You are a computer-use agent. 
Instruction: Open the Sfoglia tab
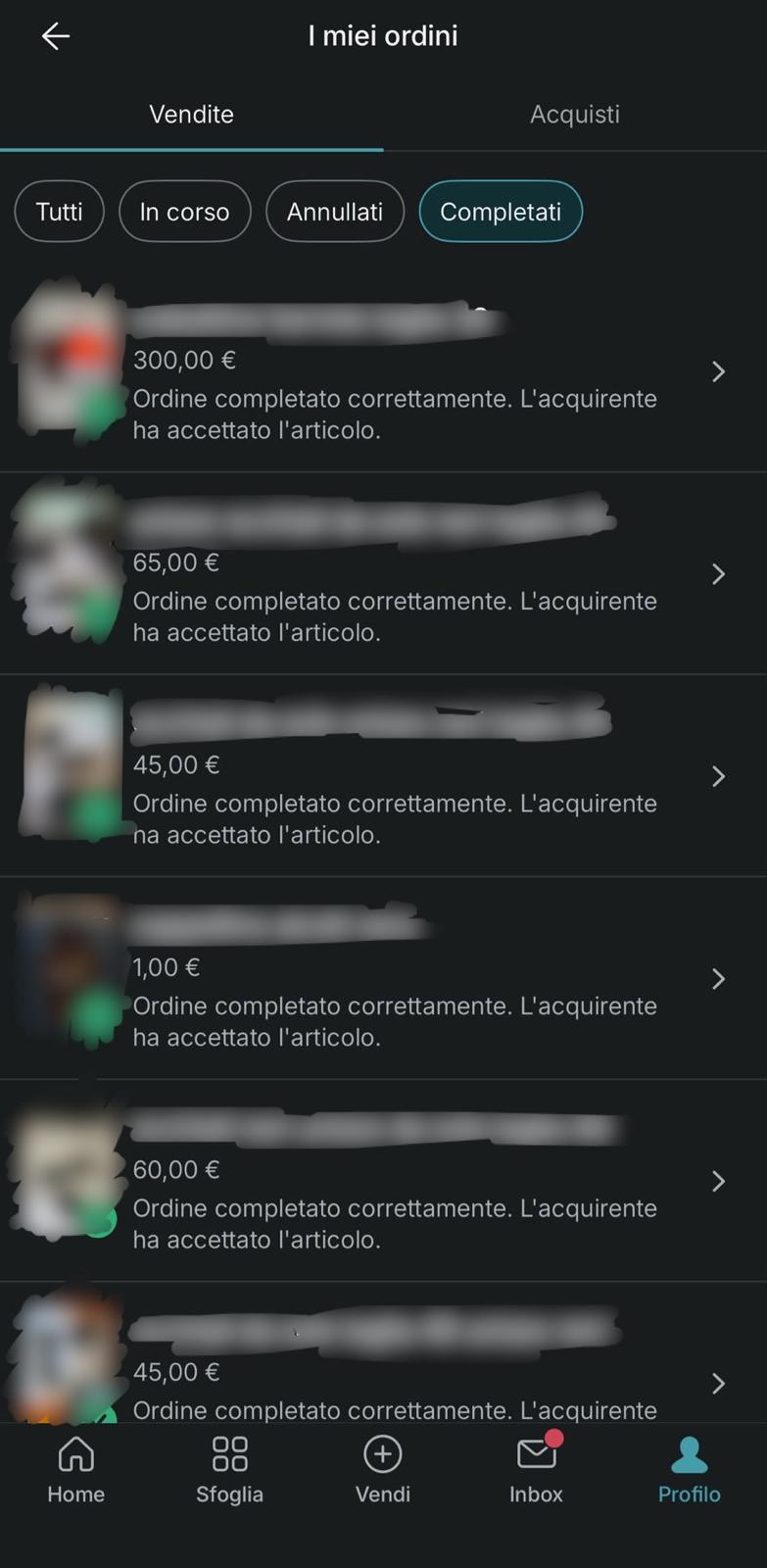coord(229,1470)
